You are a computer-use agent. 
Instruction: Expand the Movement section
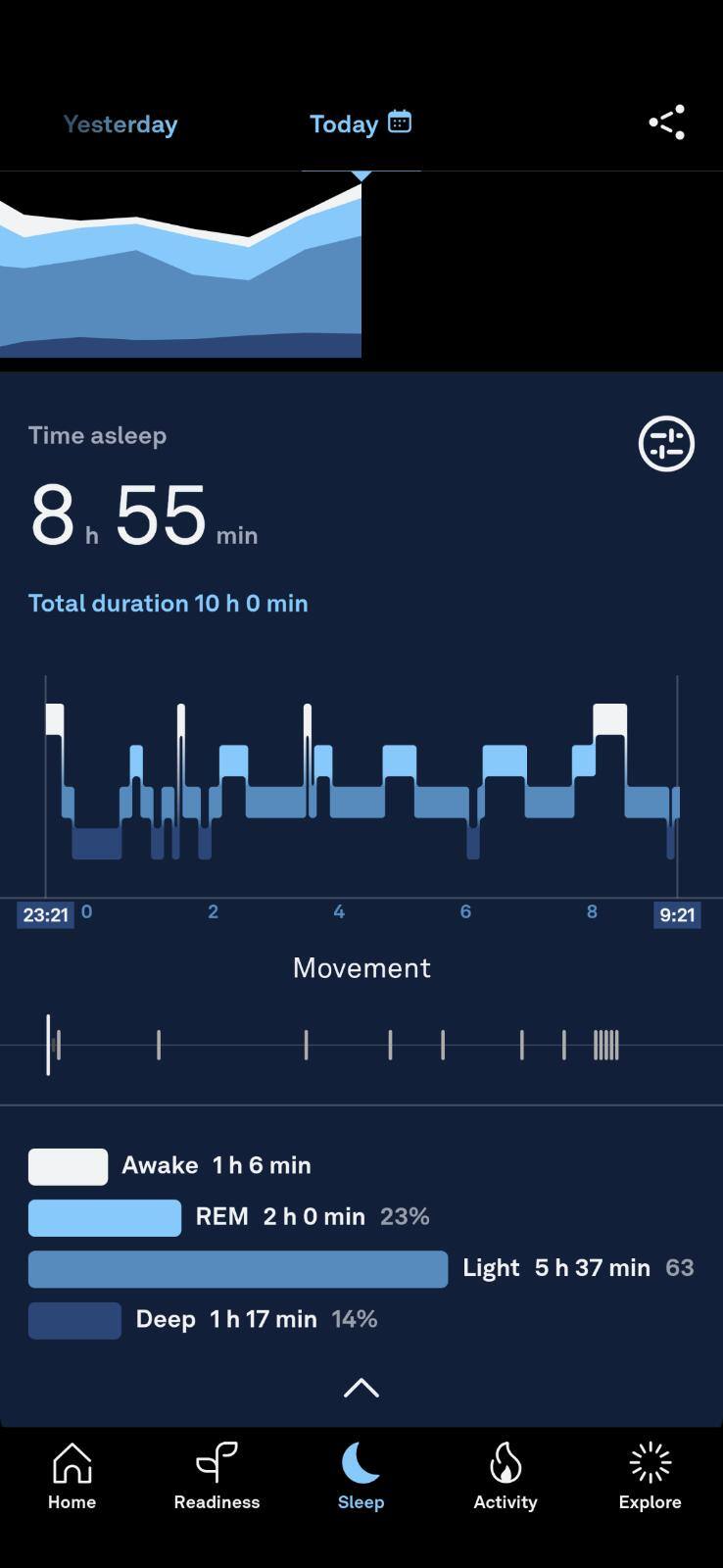point(361,967)
